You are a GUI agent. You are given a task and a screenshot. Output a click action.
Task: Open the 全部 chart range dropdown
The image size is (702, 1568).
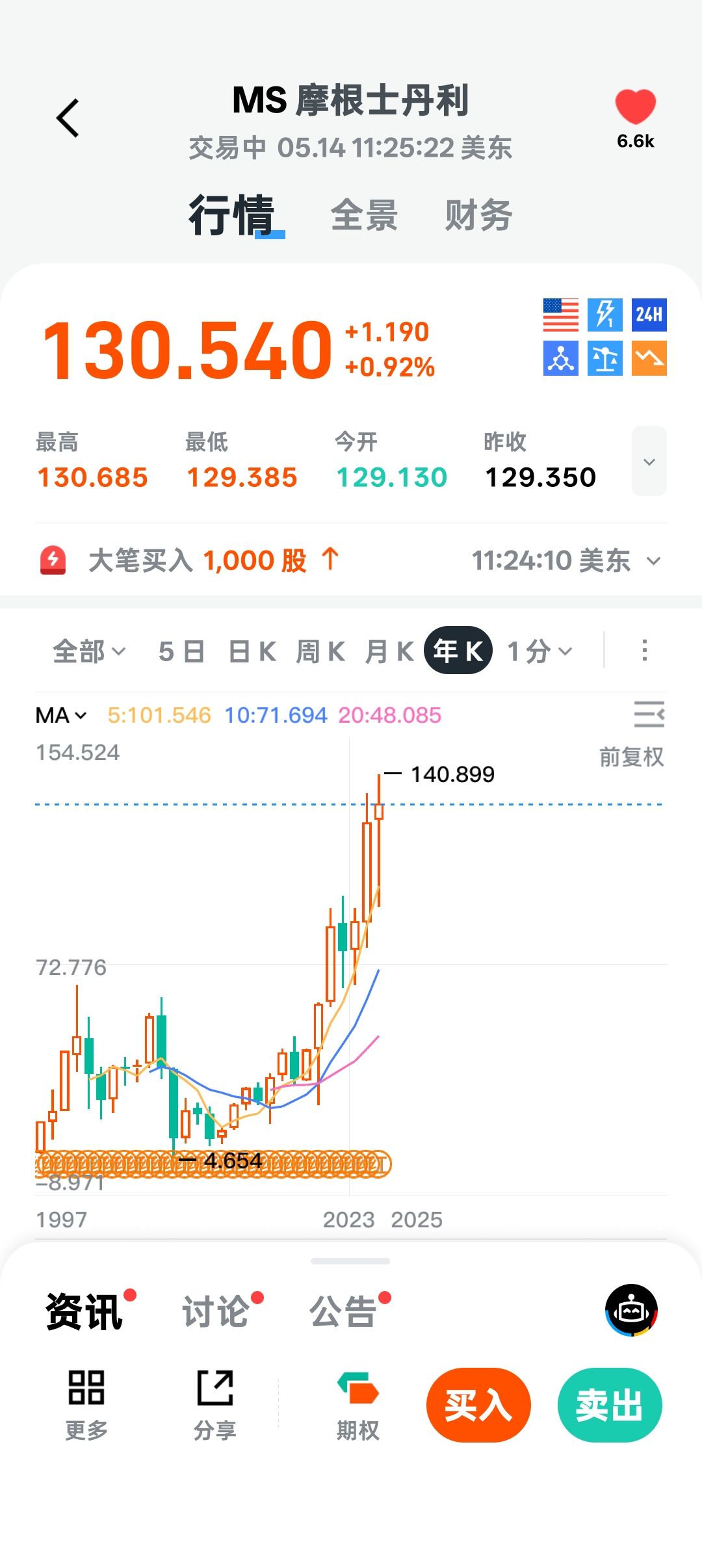[90, 651]
